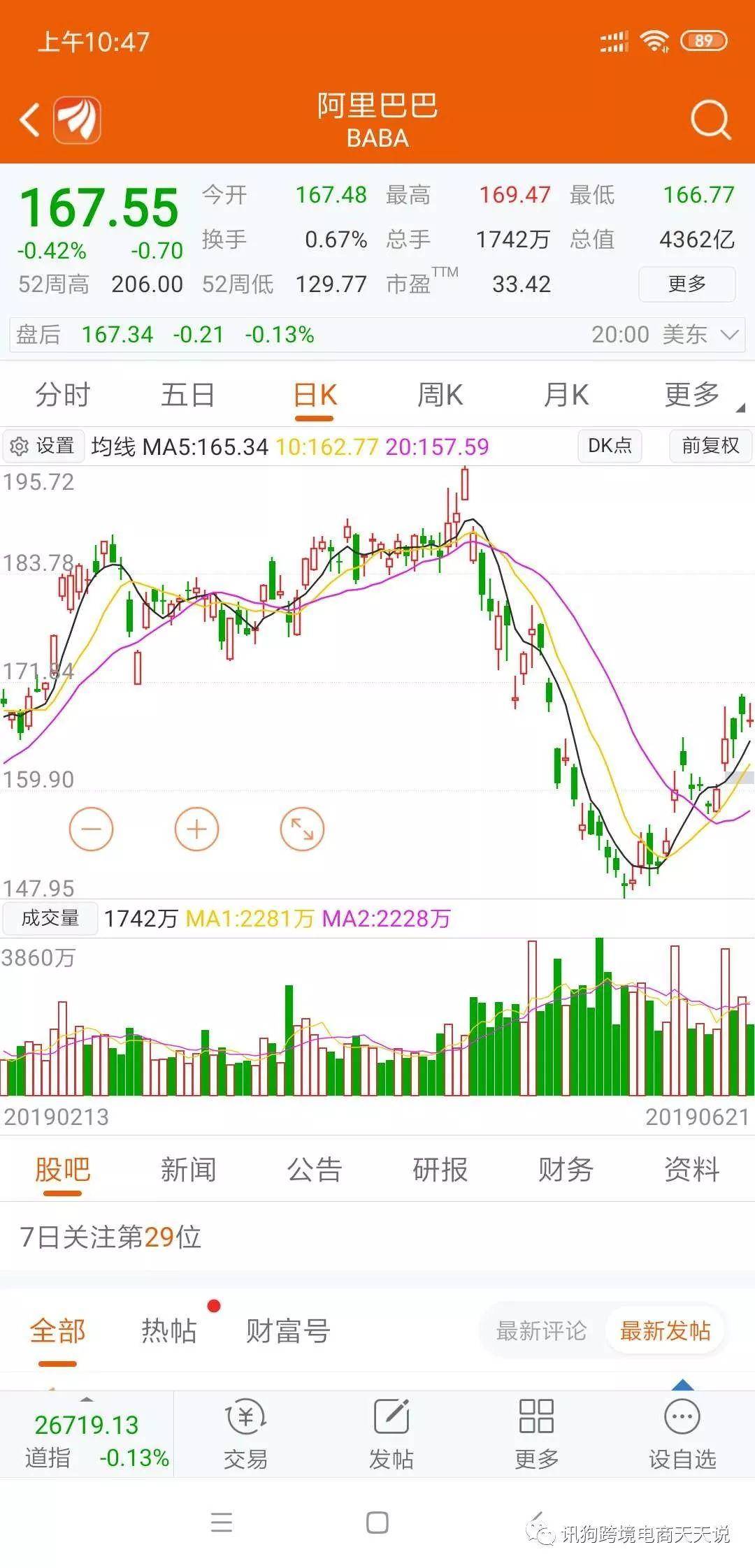
Task: Switch to 分时 chart tab
Action: (x=63, y=395)
